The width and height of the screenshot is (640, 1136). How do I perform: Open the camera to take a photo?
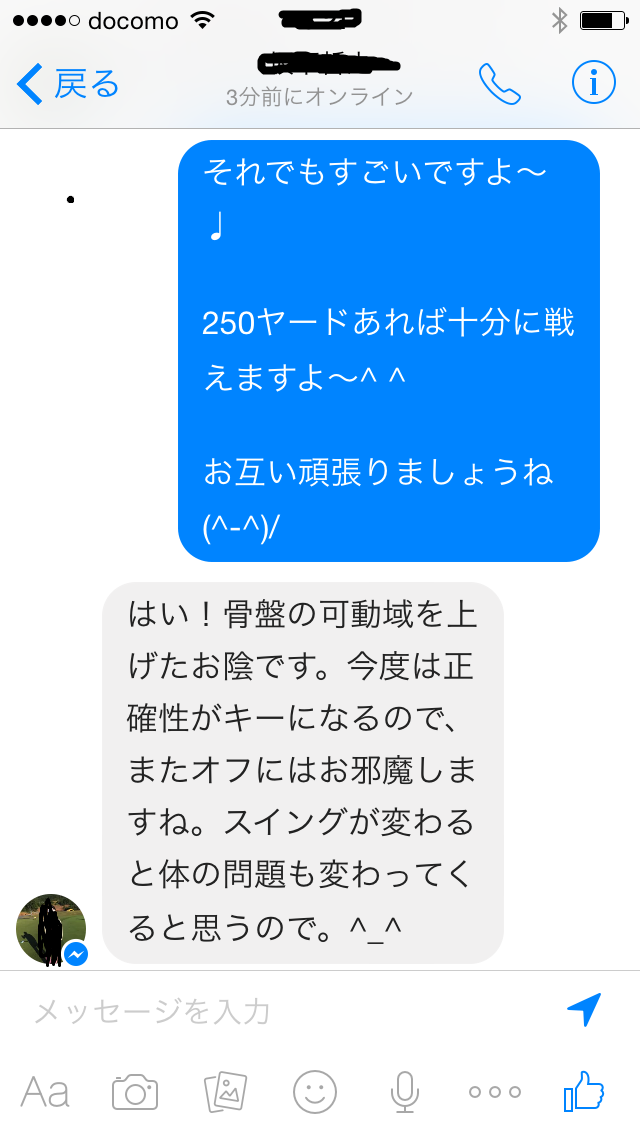coord(135,1092)
